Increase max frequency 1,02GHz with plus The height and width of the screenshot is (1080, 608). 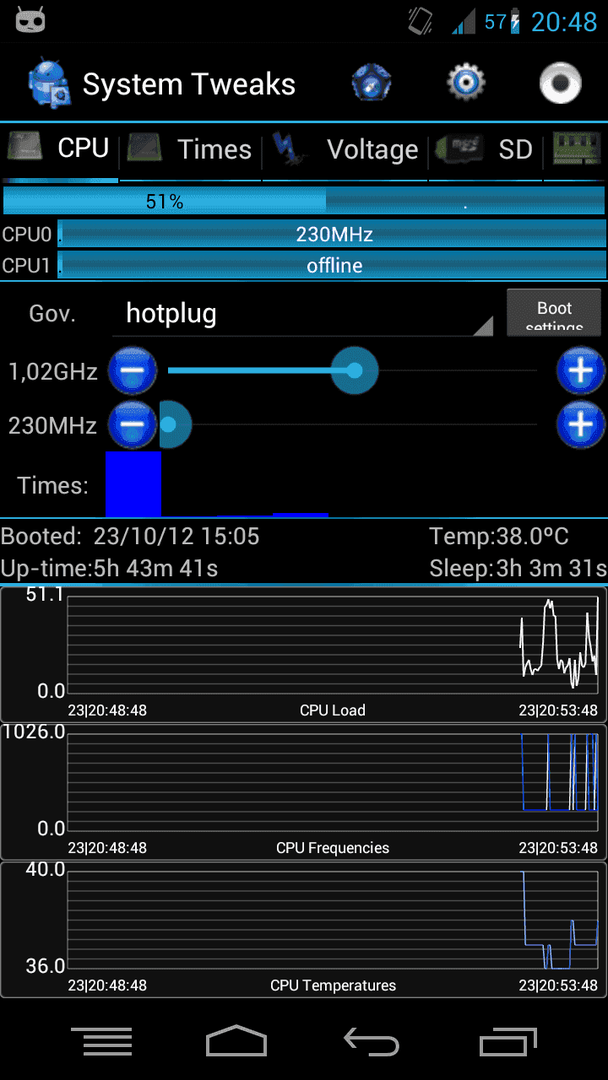coord(580,371)
